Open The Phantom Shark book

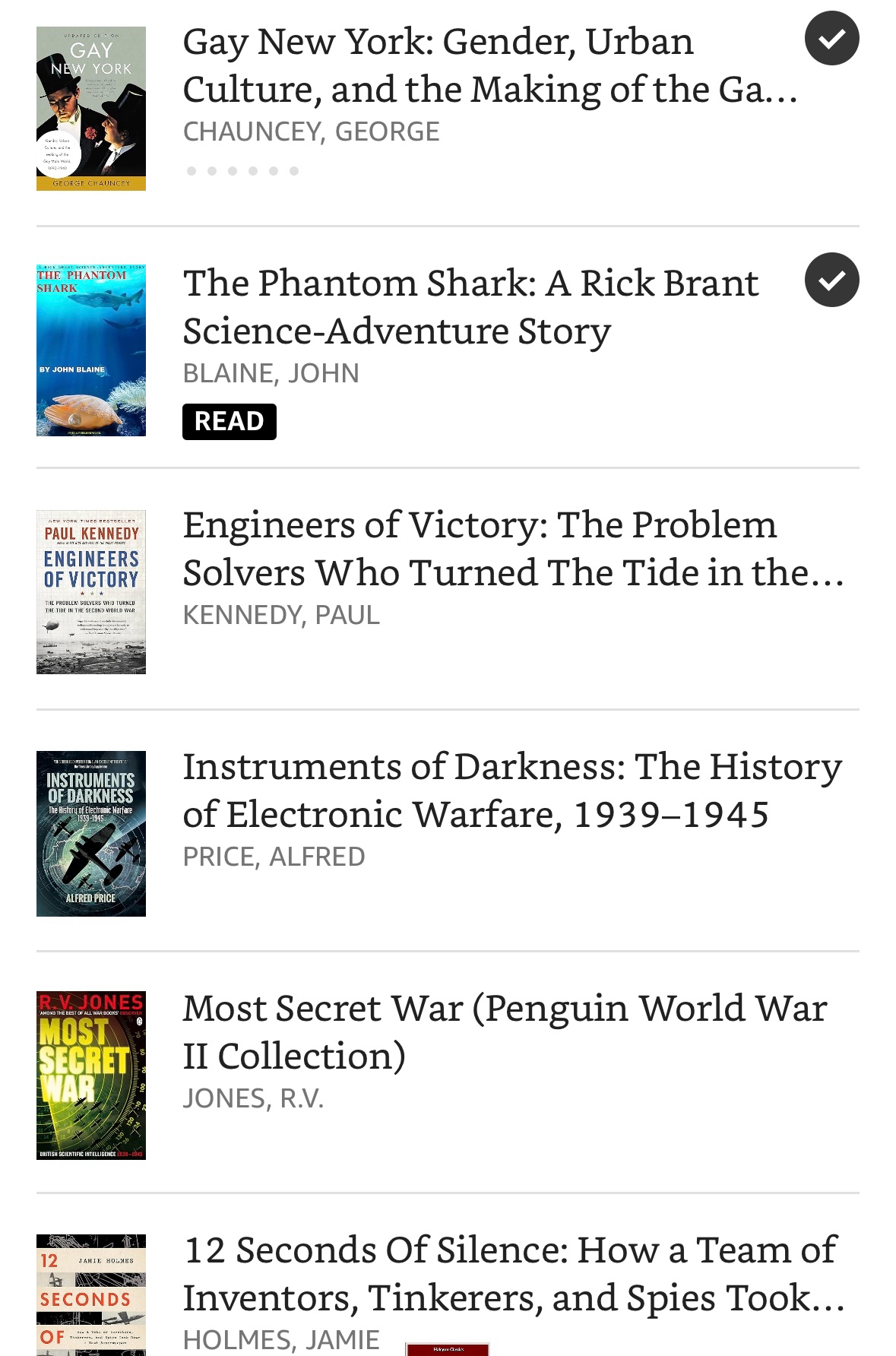470,307
